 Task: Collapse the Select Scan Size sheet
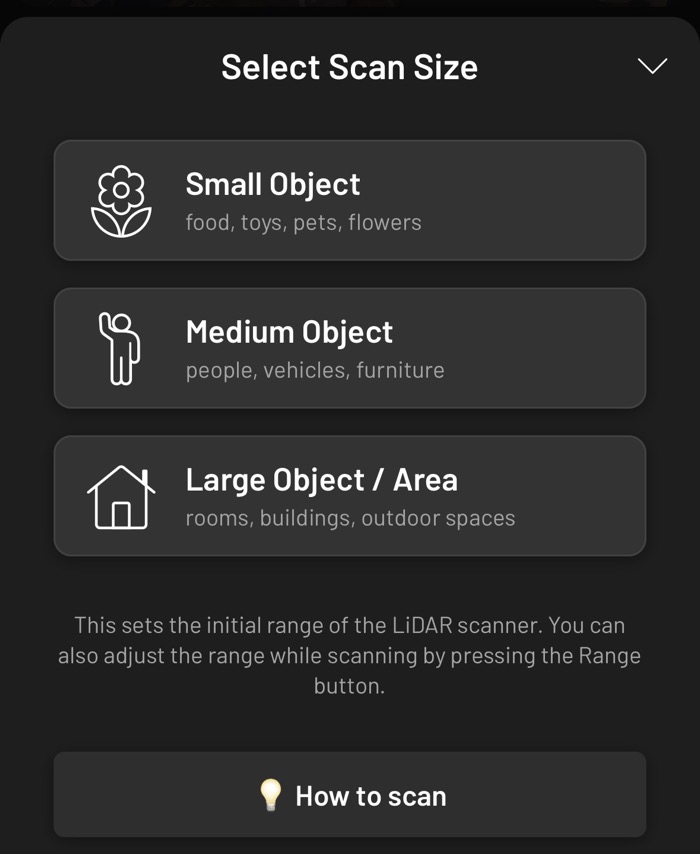(652, 66)
